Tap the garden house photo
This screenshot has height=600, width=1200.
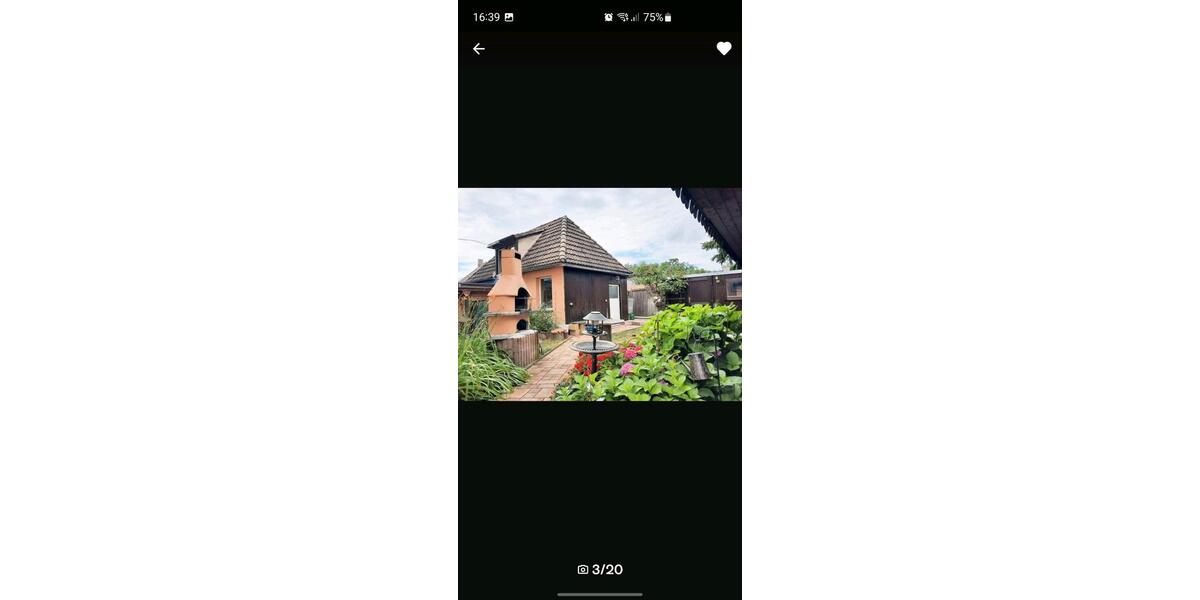(x=600, y=294)
